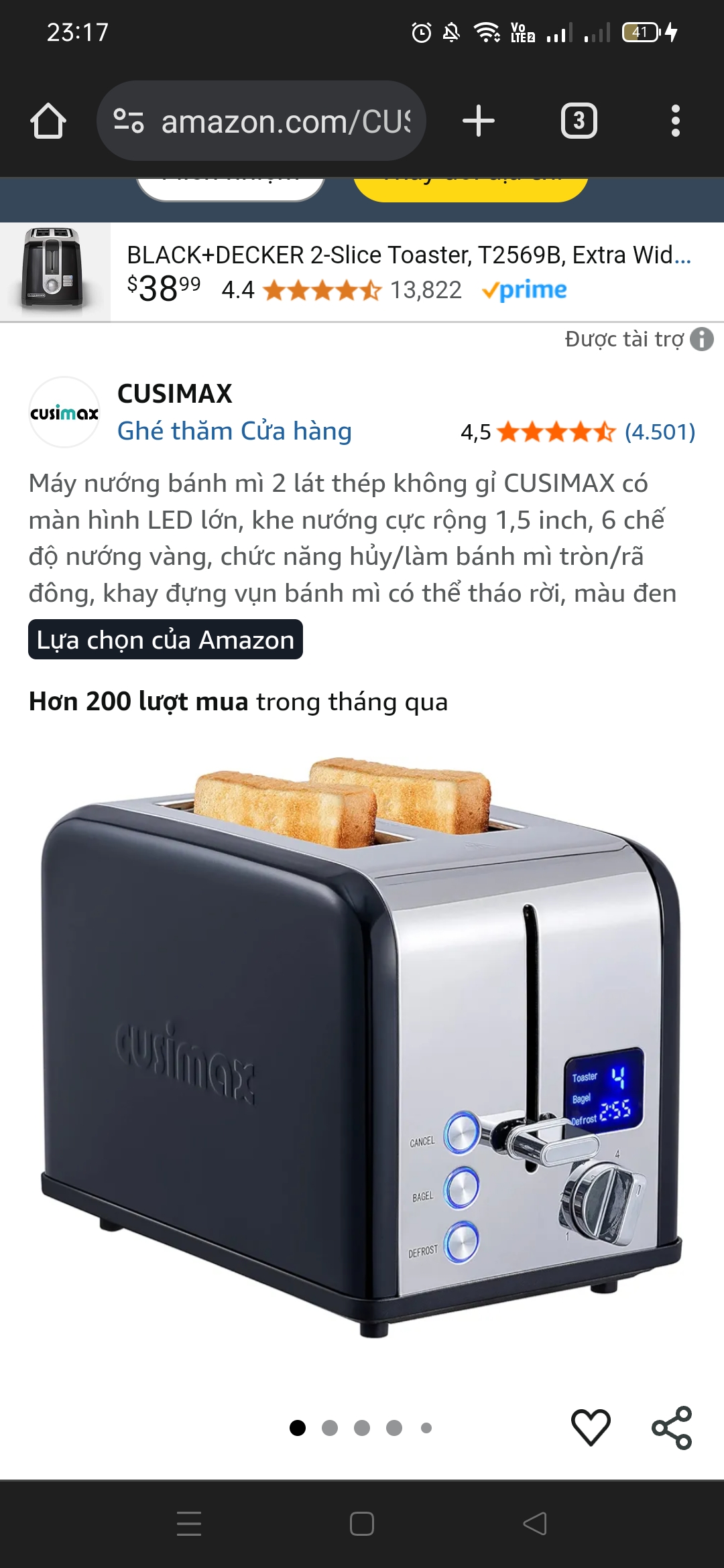Open the tab switcher showing 3 tabs
The image size is (724, 1568).
(579, 121)
